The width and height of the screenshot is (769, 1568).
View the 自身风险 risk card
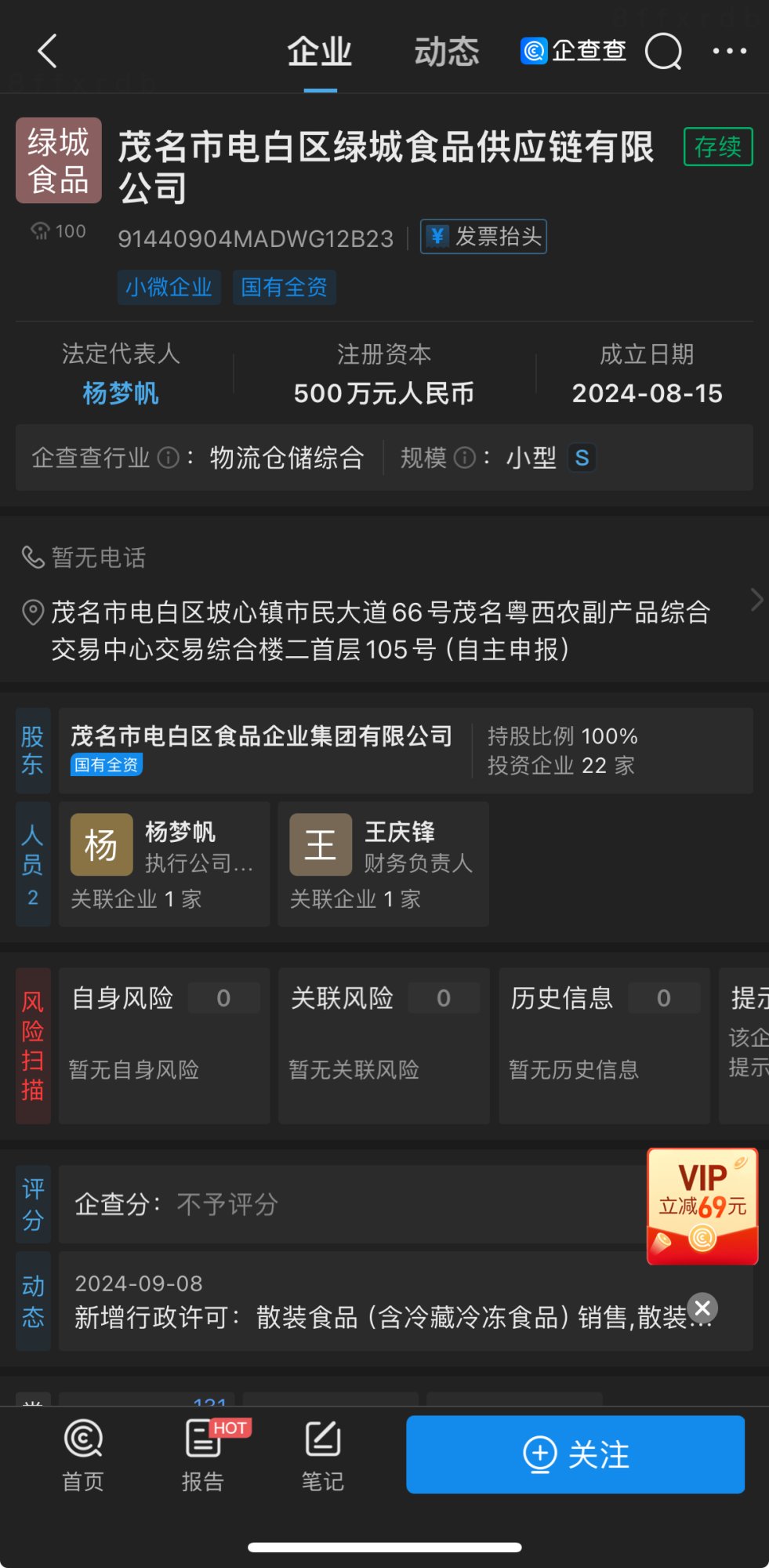coord(164,1044)
